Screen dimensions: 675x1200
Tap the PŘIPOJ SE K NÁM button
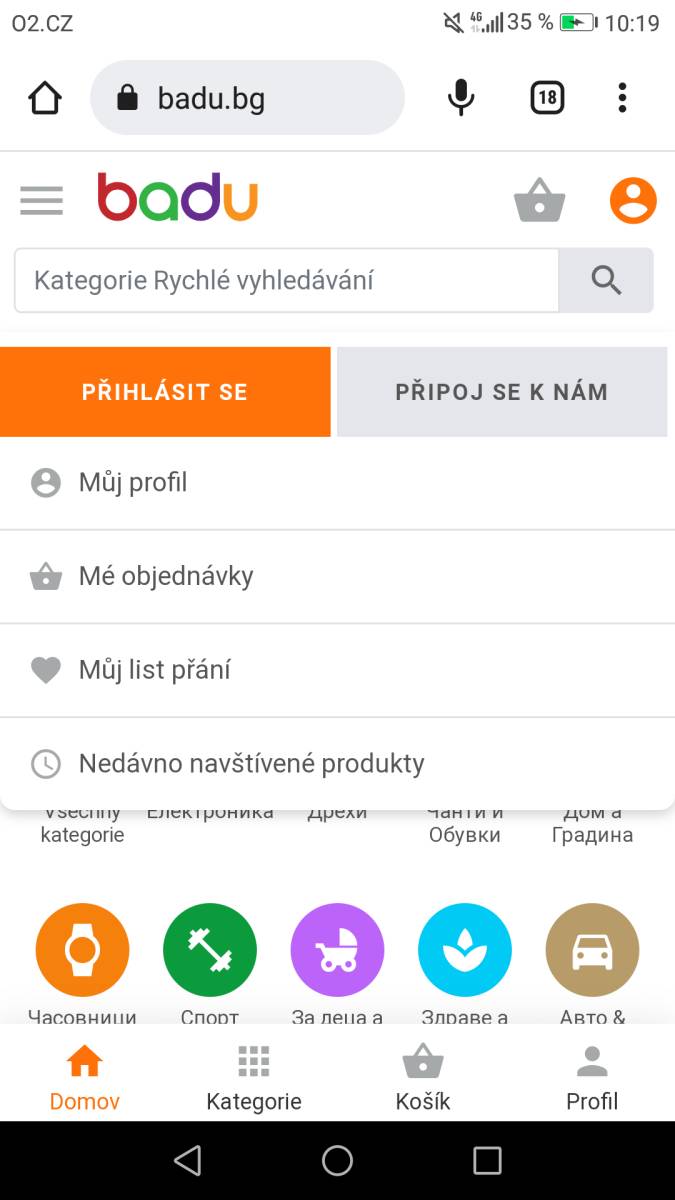(502, 392)
